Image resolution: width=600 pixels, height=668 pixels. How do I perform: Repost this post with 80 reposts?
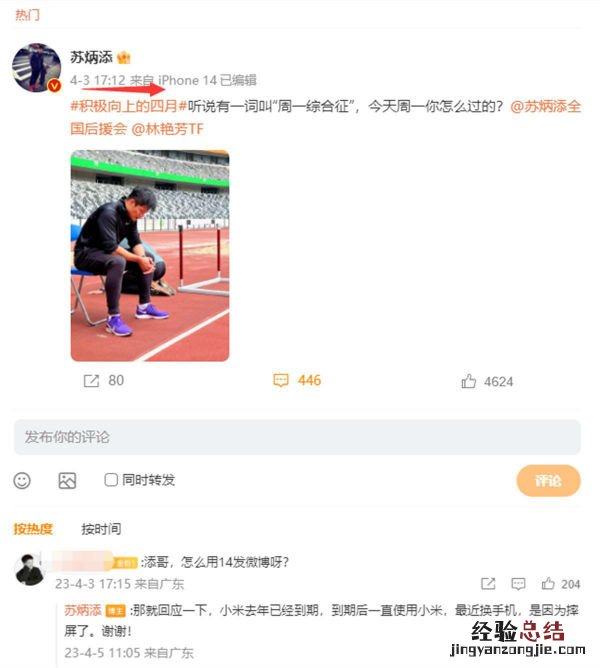coord(103,381)
